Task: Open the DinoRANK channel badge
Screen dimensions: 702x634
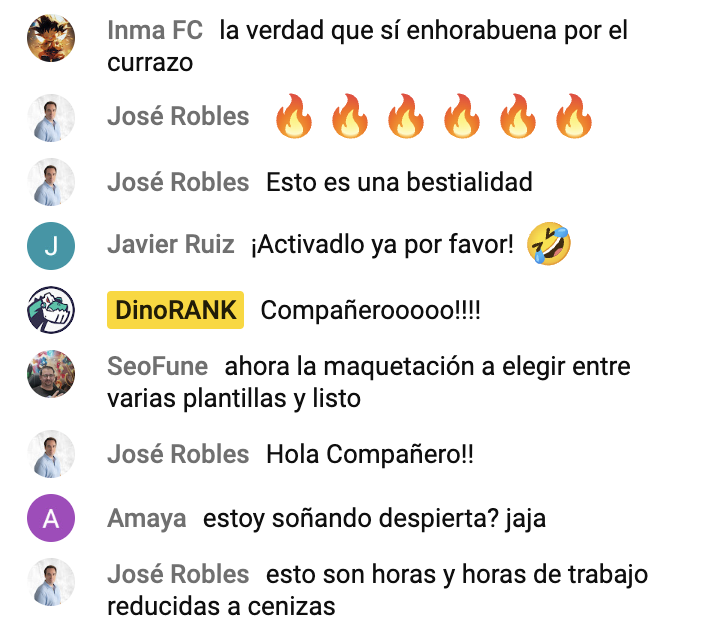Action: [175, 310]
